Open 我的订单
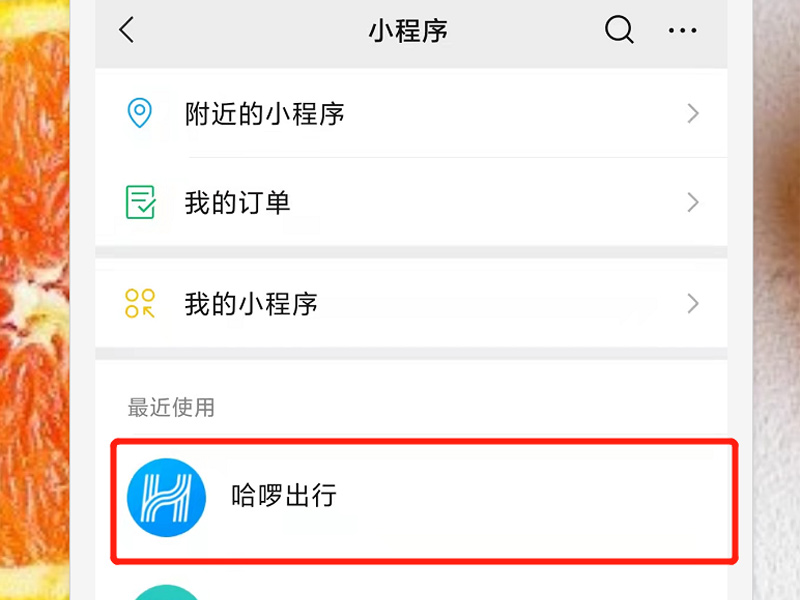The width and height of the screenshot is (800, 600). 410,203
